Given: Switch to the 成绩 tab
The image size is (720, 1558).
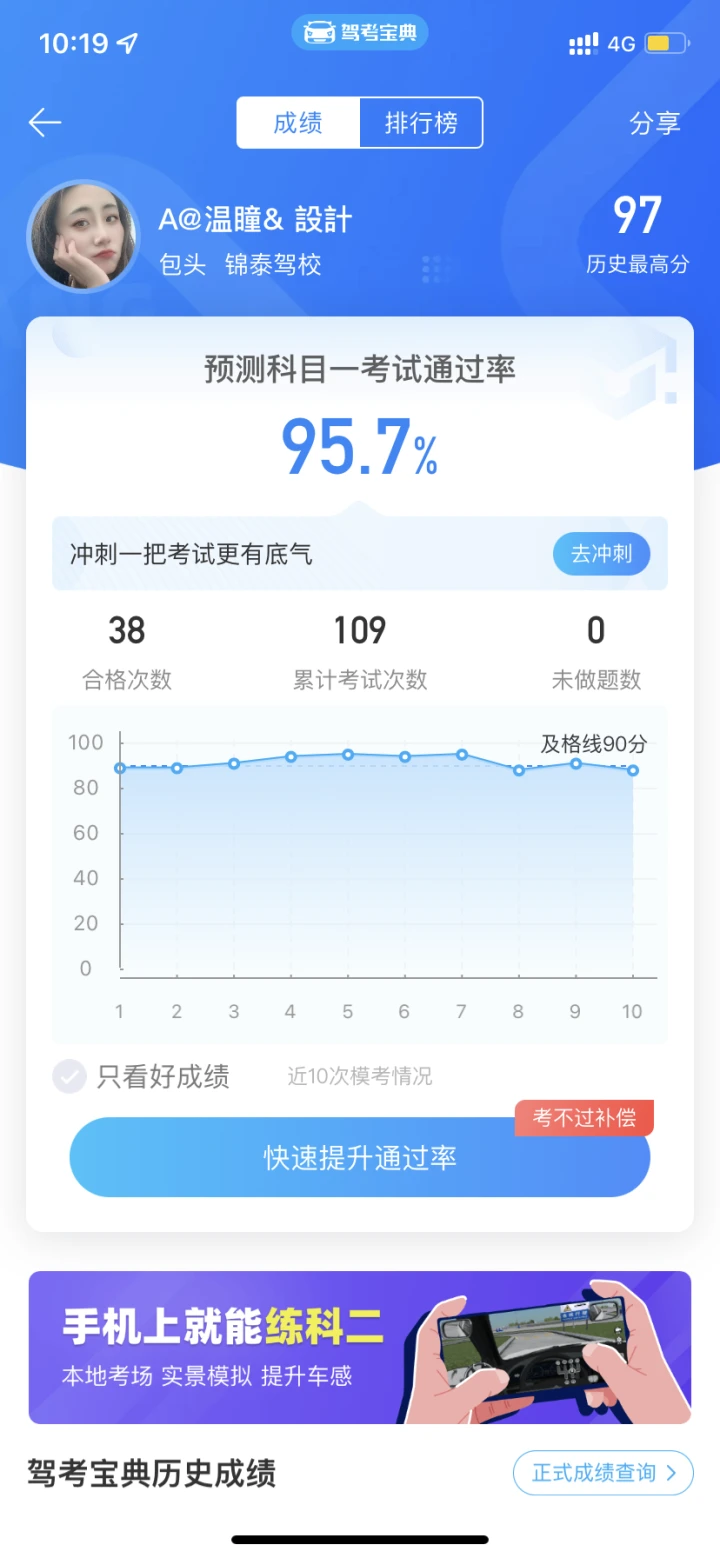Looking at the screenshot, I should tap(298, 123).
